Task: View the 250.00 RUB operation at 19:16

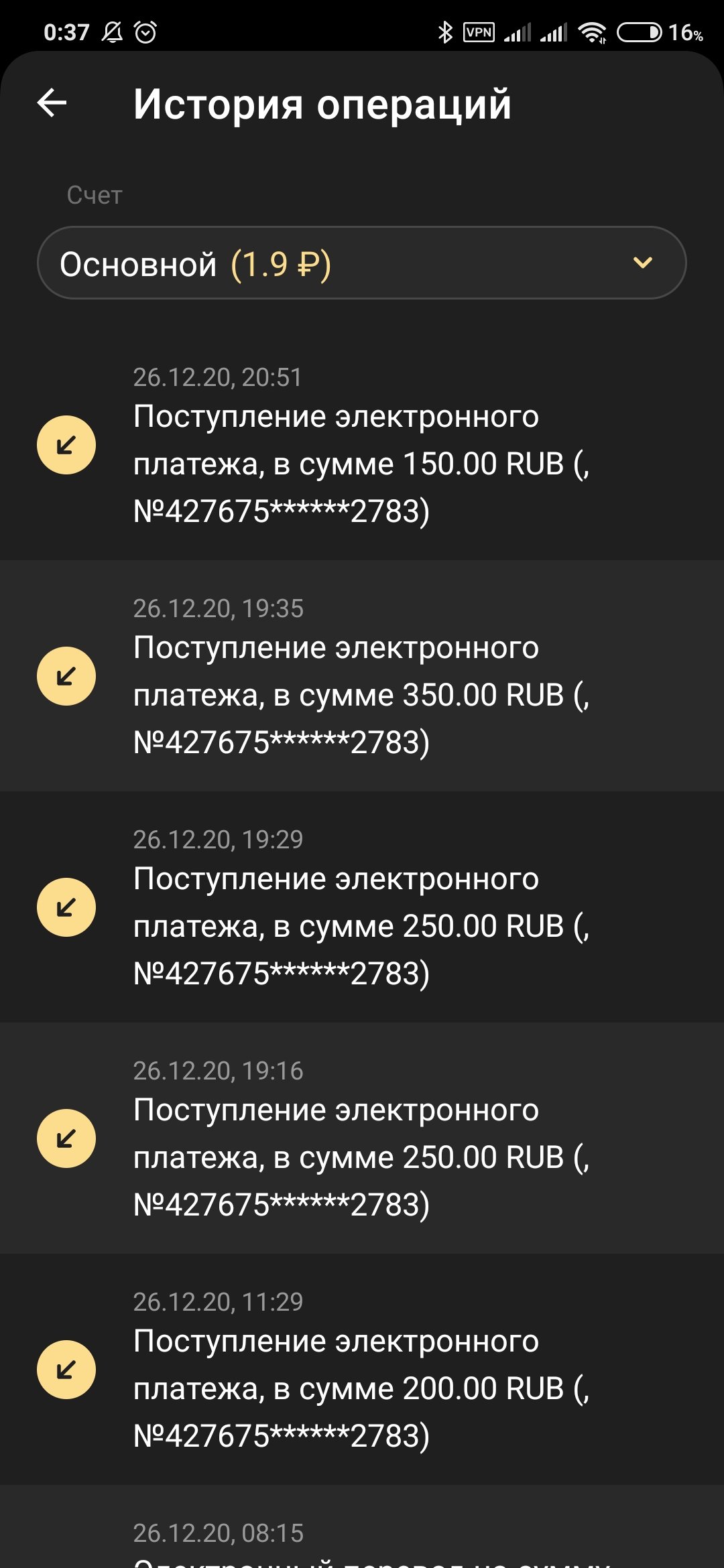Action: click(362, 1138)
